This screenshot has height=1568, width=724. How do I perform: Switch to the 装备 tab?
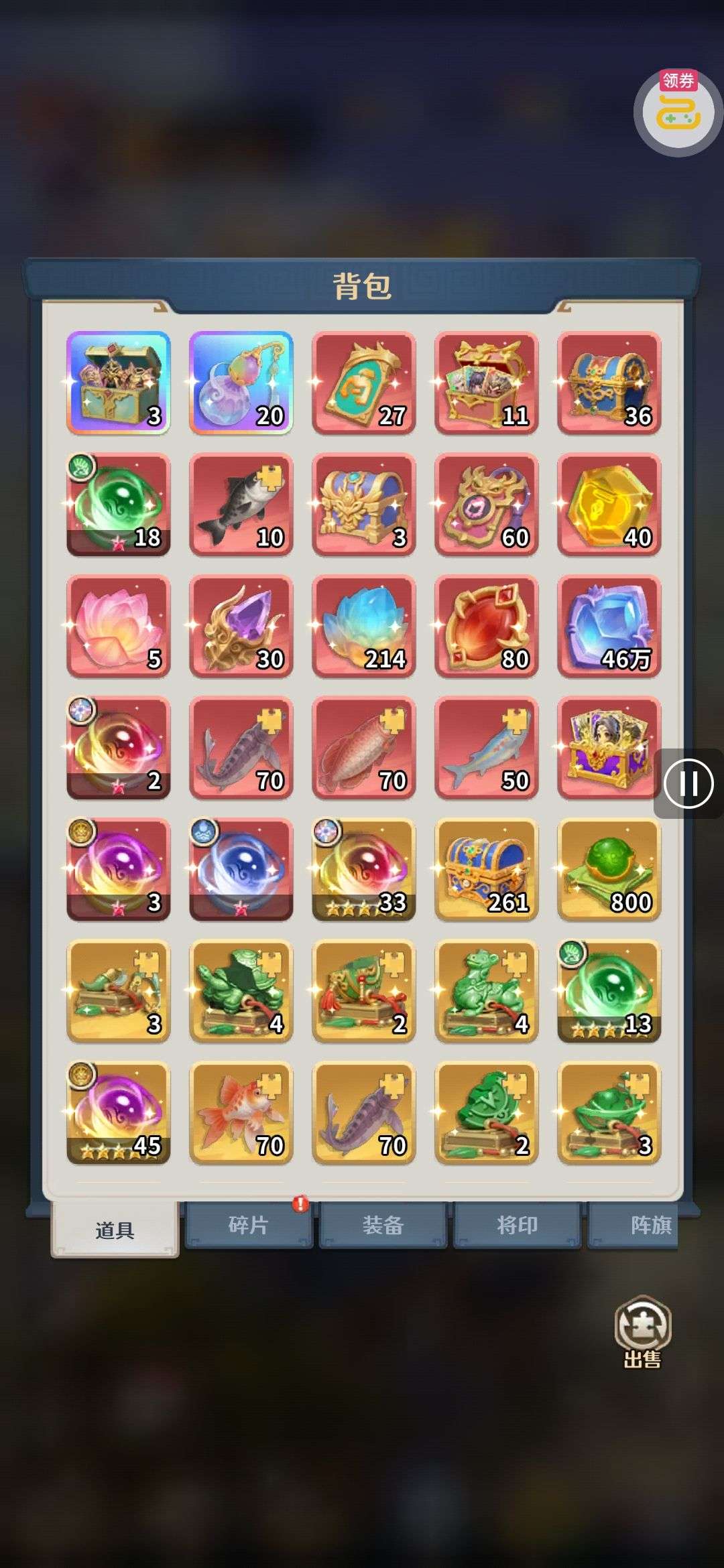[x=383, y=1226]
